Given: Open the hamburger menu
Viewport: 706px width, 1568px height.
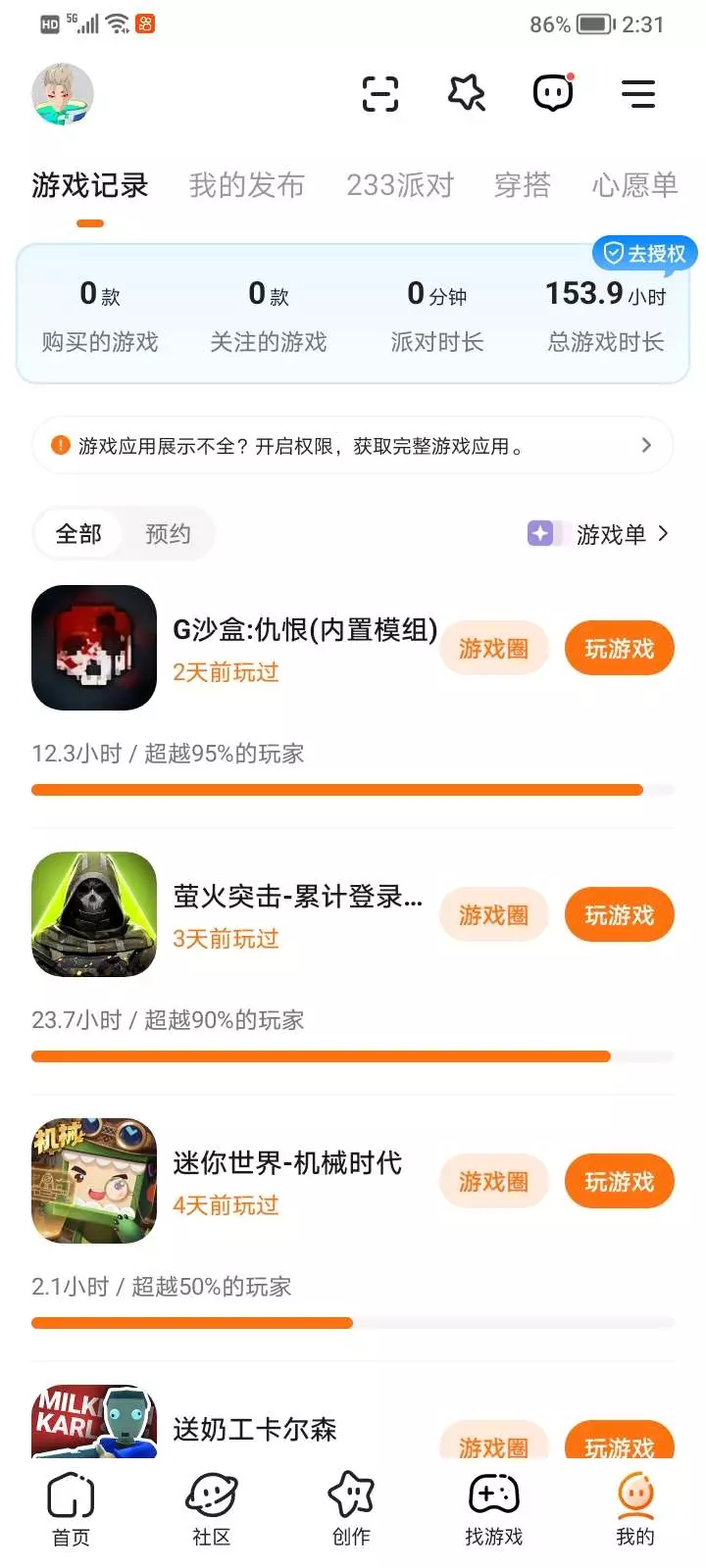Looking at the screenshot, I should (638, 94).
